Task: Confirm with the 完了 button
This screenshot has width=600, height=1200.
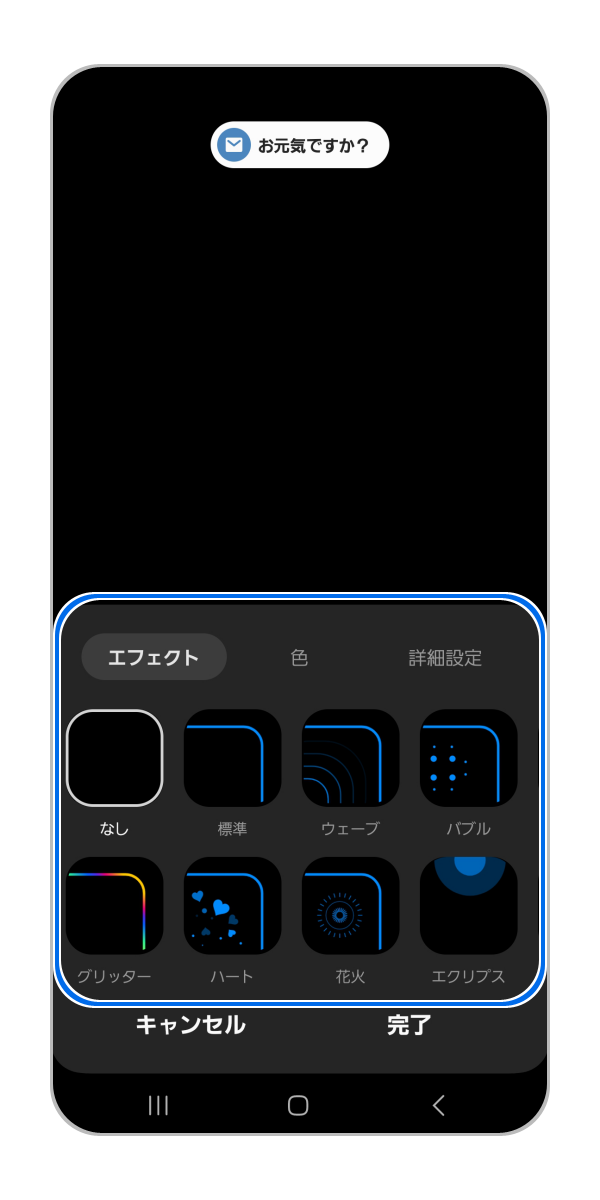Action: pyautogui.click(x=409, y=1025)
